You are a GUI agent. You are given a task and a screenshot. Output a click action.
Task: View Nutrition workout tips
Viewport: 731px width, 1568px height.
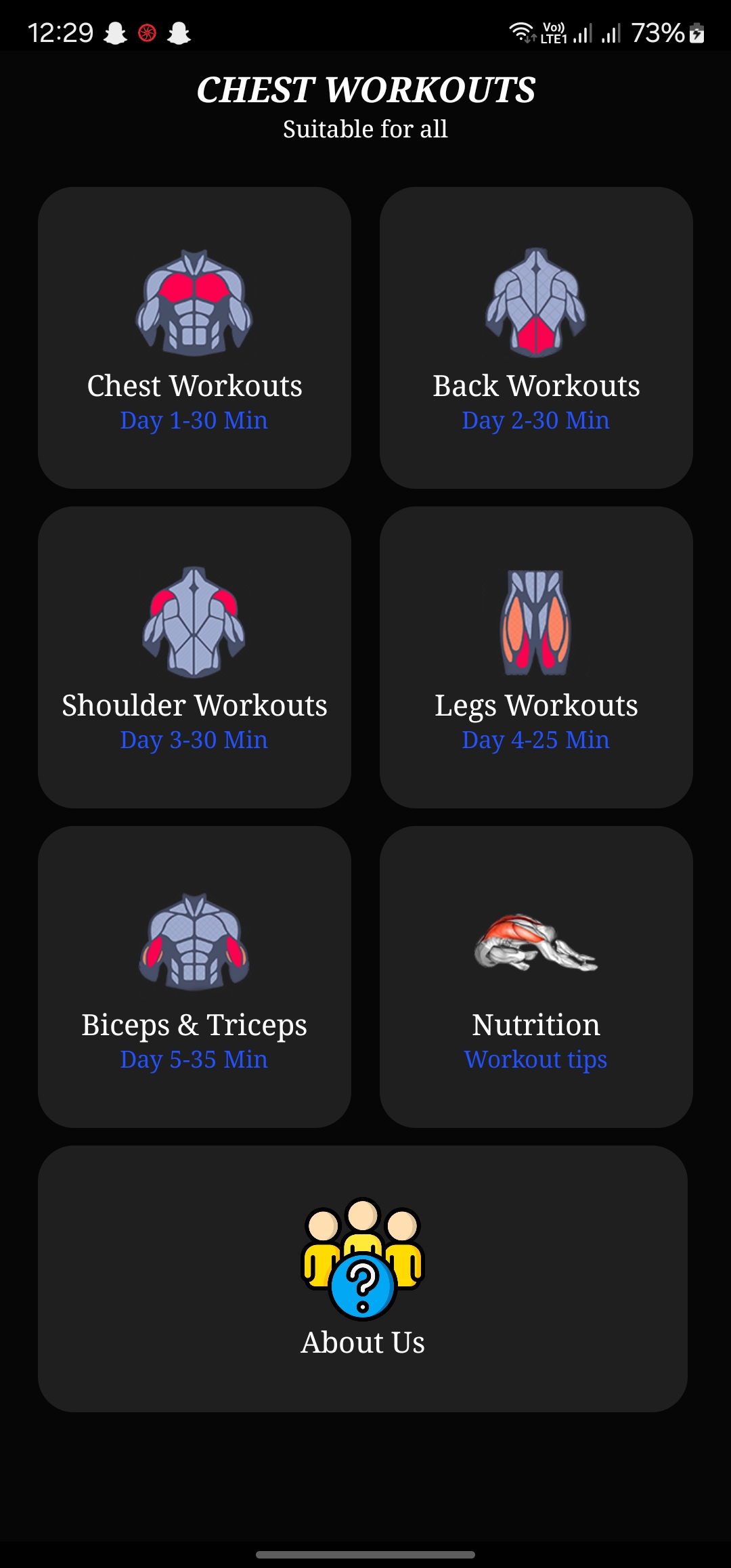pos(536,977)
